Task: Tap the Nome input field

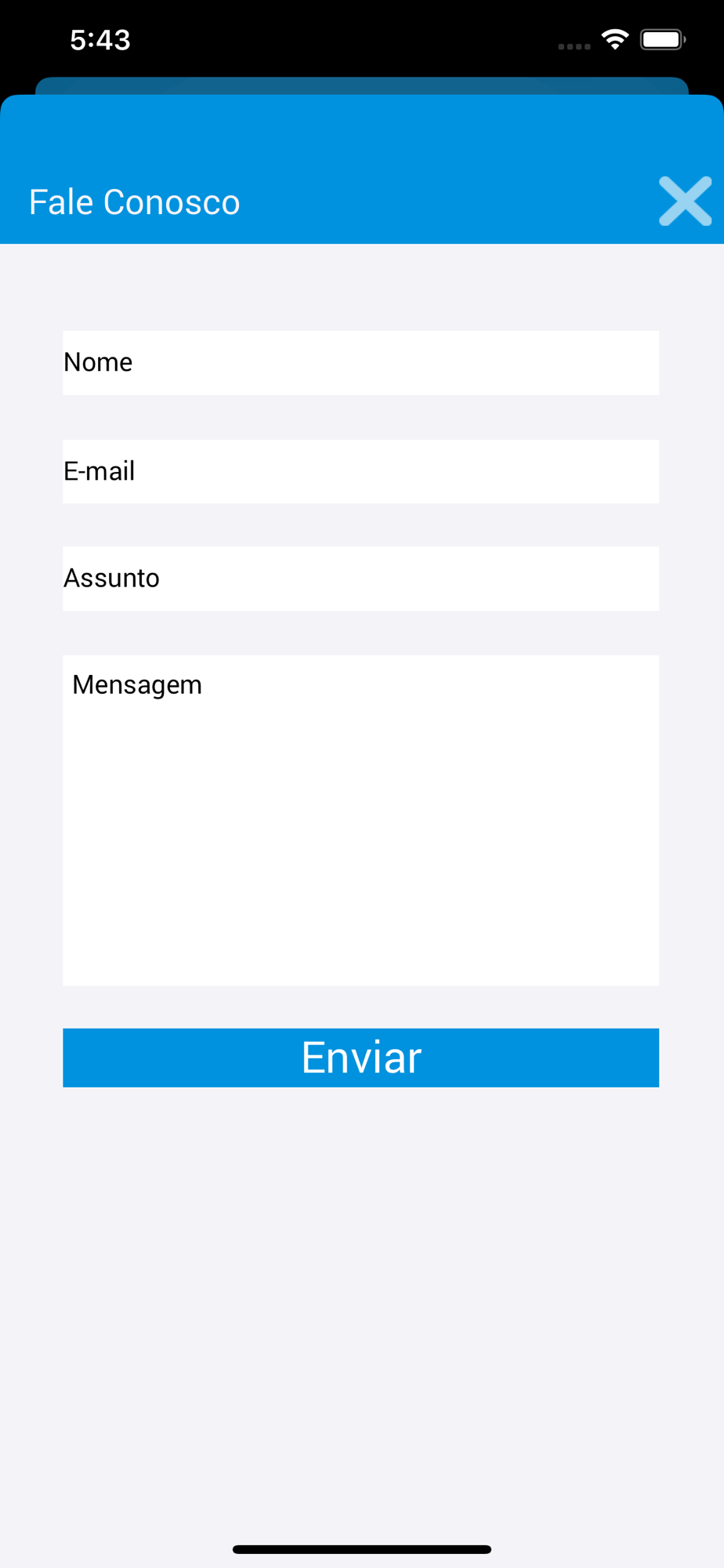Action: [x=360, y=362]
